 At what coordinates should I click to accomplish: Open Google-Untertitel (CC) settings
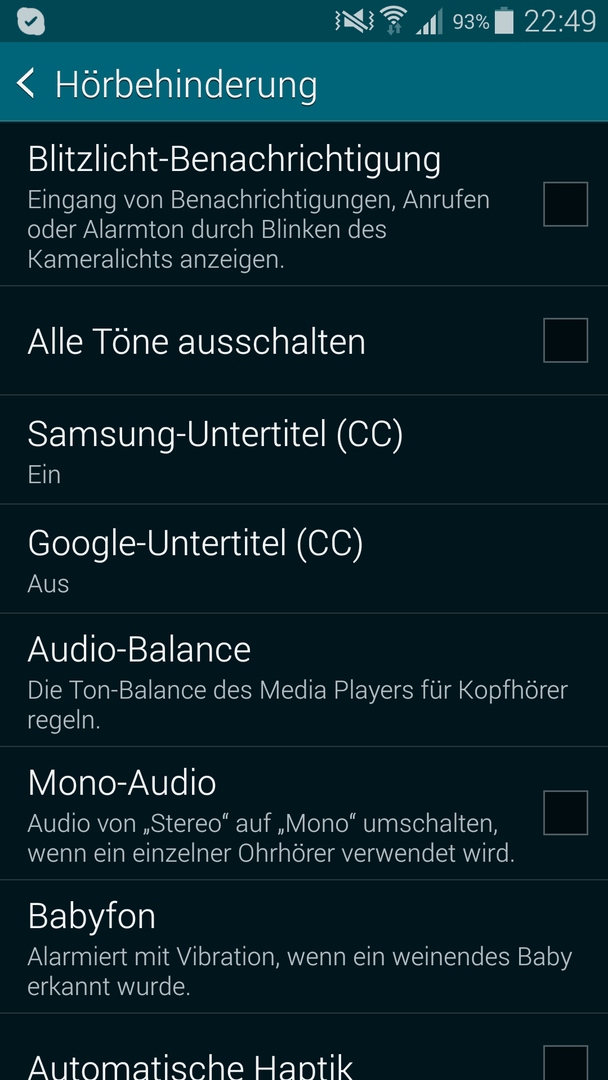(x=304, y=559)
